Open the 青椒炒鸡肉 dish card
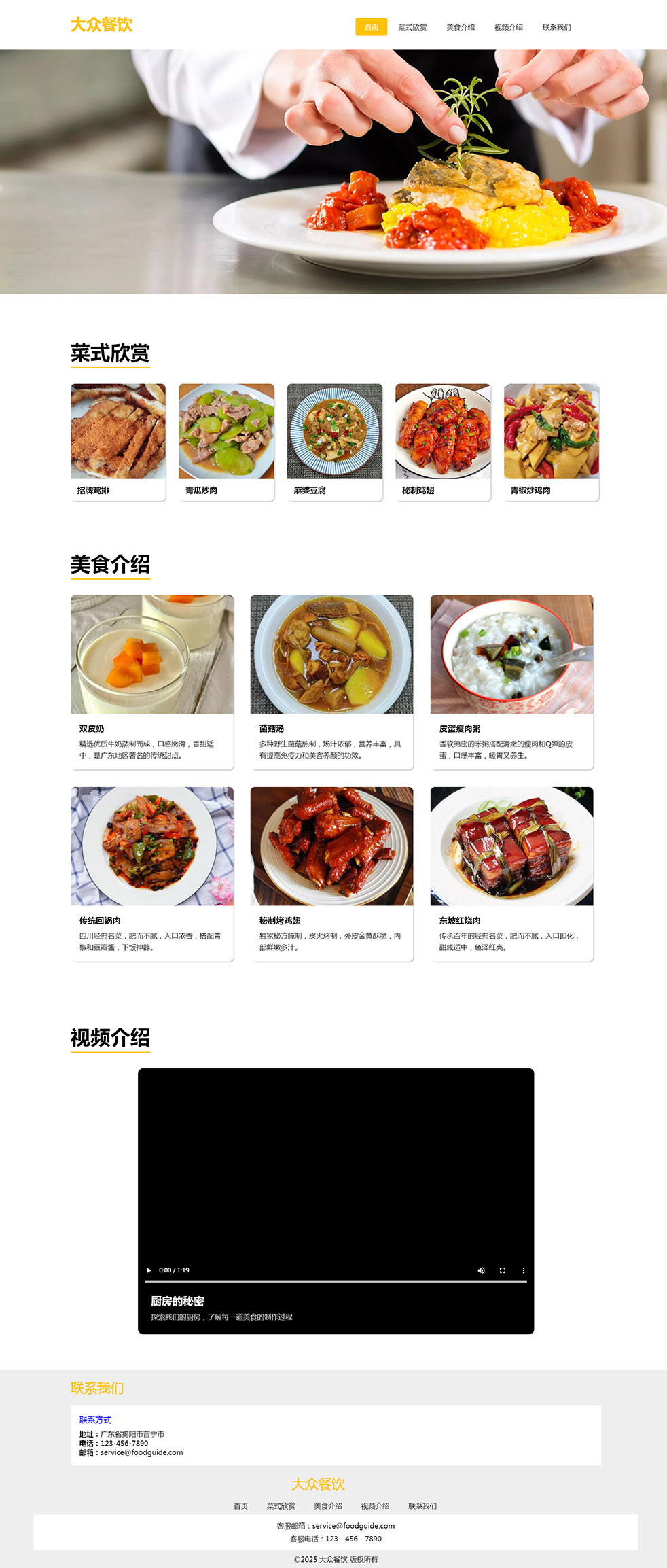 click(552, 442)
